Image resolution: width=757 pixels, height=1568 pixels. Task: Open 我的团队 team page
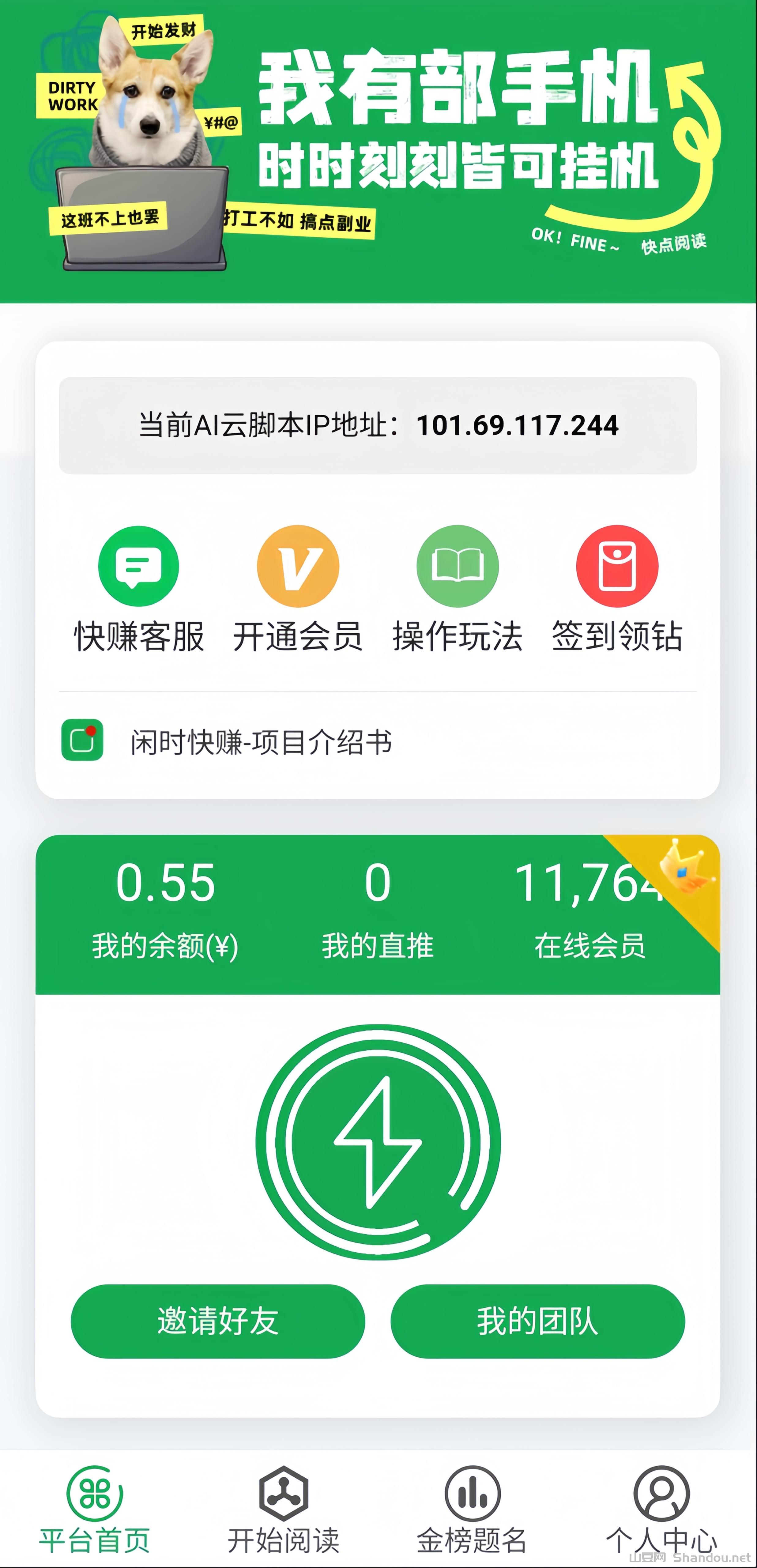coord(537,1321)
